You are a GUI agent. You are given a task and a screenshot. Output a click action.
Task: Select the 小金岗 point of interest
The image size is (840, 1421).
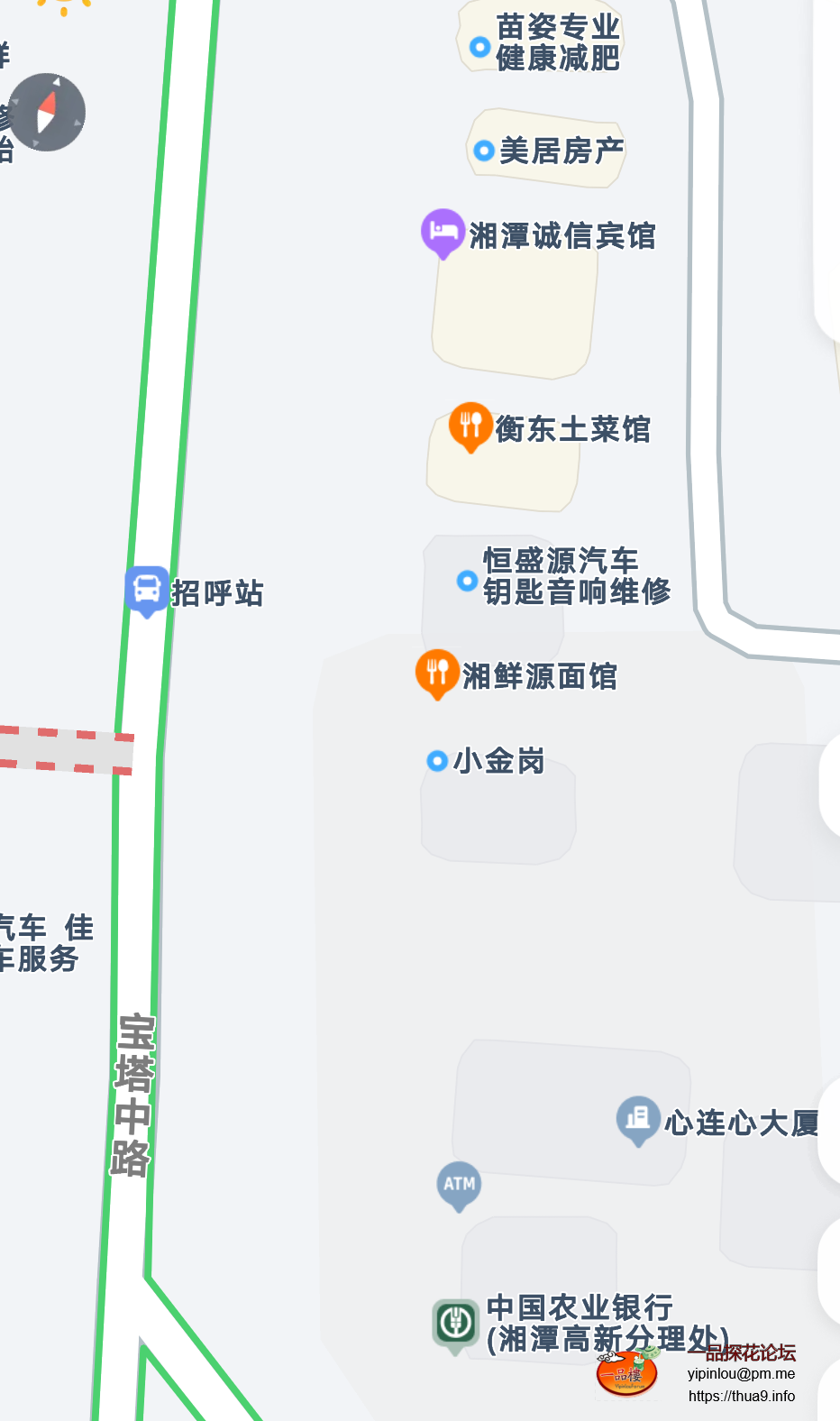tap(437, 761)
